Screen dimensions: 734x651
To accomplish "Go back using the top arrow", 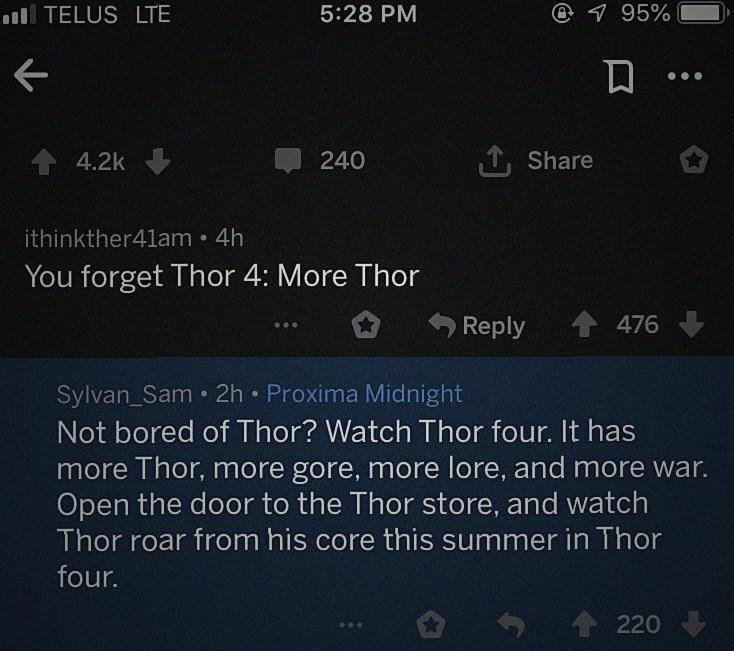I will [x=31, y=75].
